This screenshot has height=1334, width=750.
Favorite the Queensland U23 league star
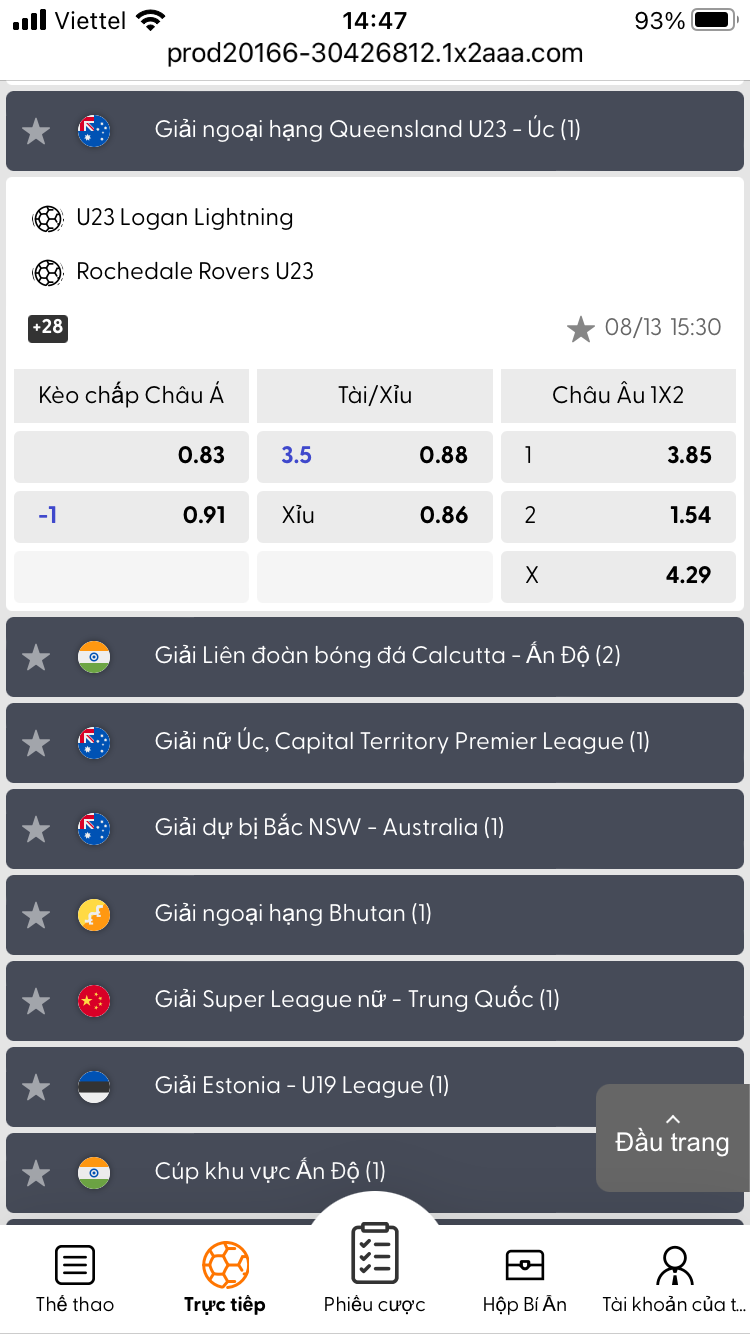coord(36,131)
